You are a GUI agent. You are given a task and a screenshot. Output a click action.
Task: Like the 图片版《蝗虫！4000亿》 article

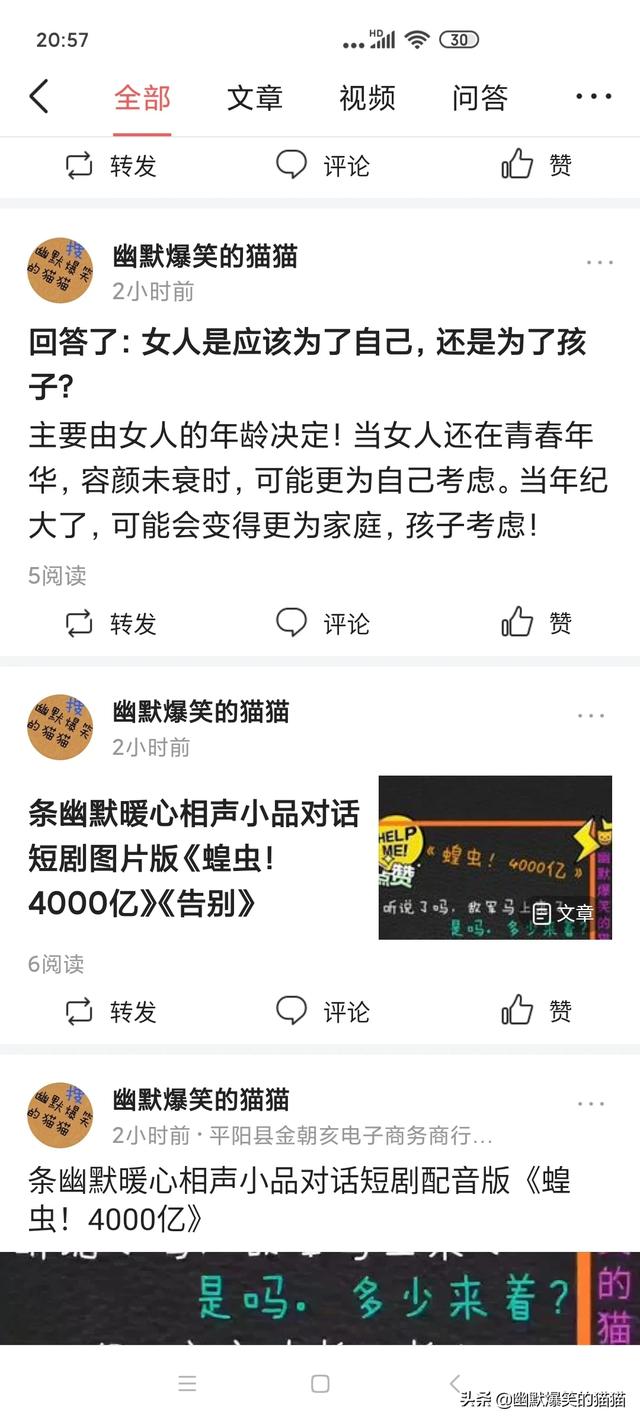tap(536, 1011)
